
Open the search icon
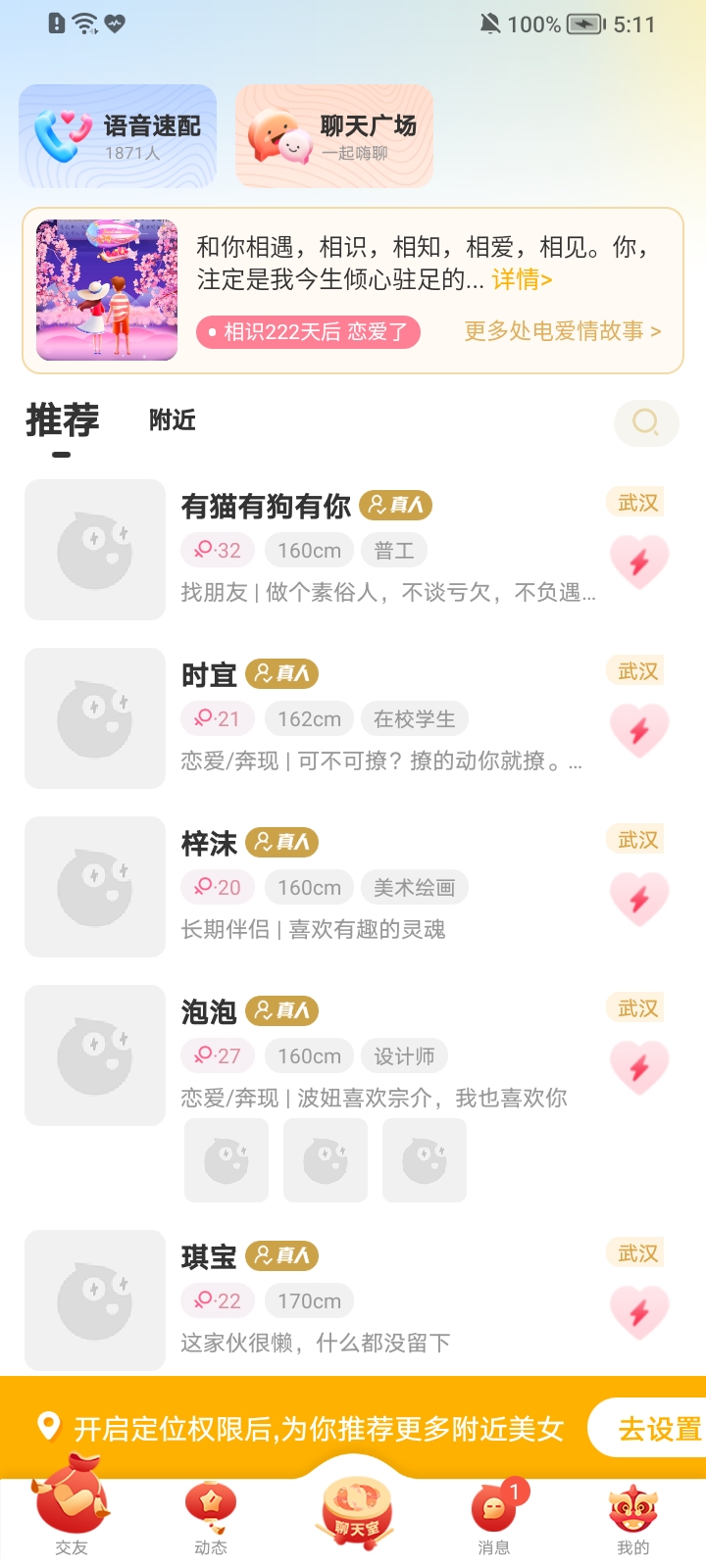tap(645, 422)
